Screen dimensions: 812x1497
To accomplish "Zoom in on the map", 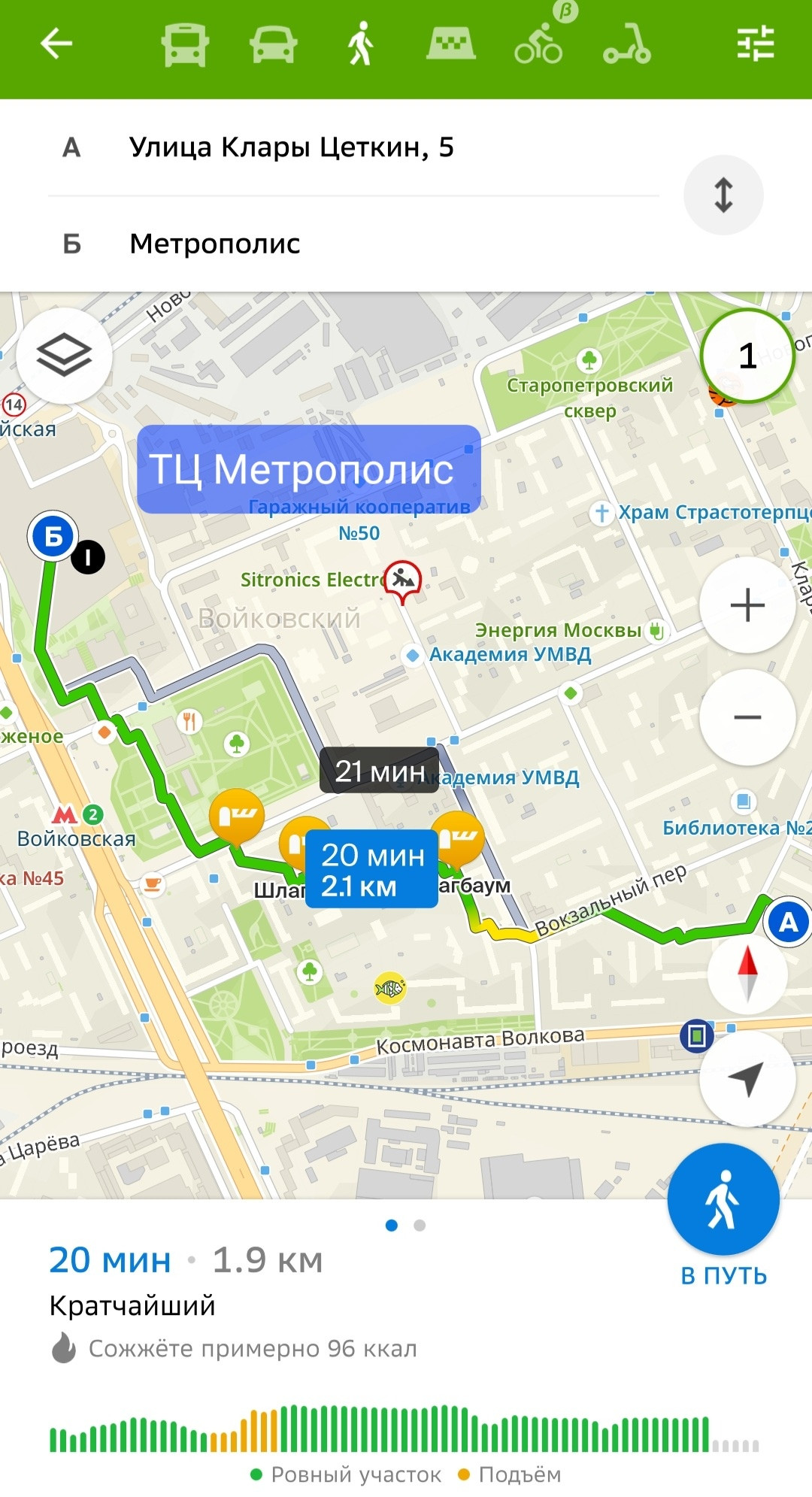I will pyautogui.click(x=747, y=605).
